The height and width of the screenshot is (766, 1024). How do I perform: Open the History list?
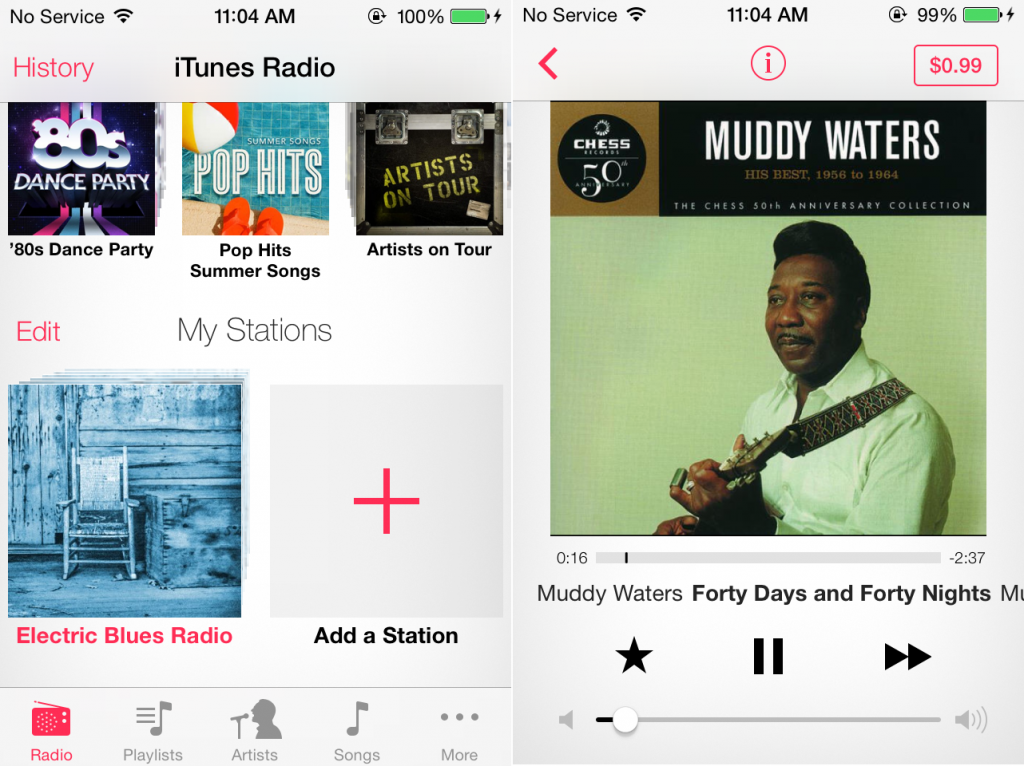(53, 68)
